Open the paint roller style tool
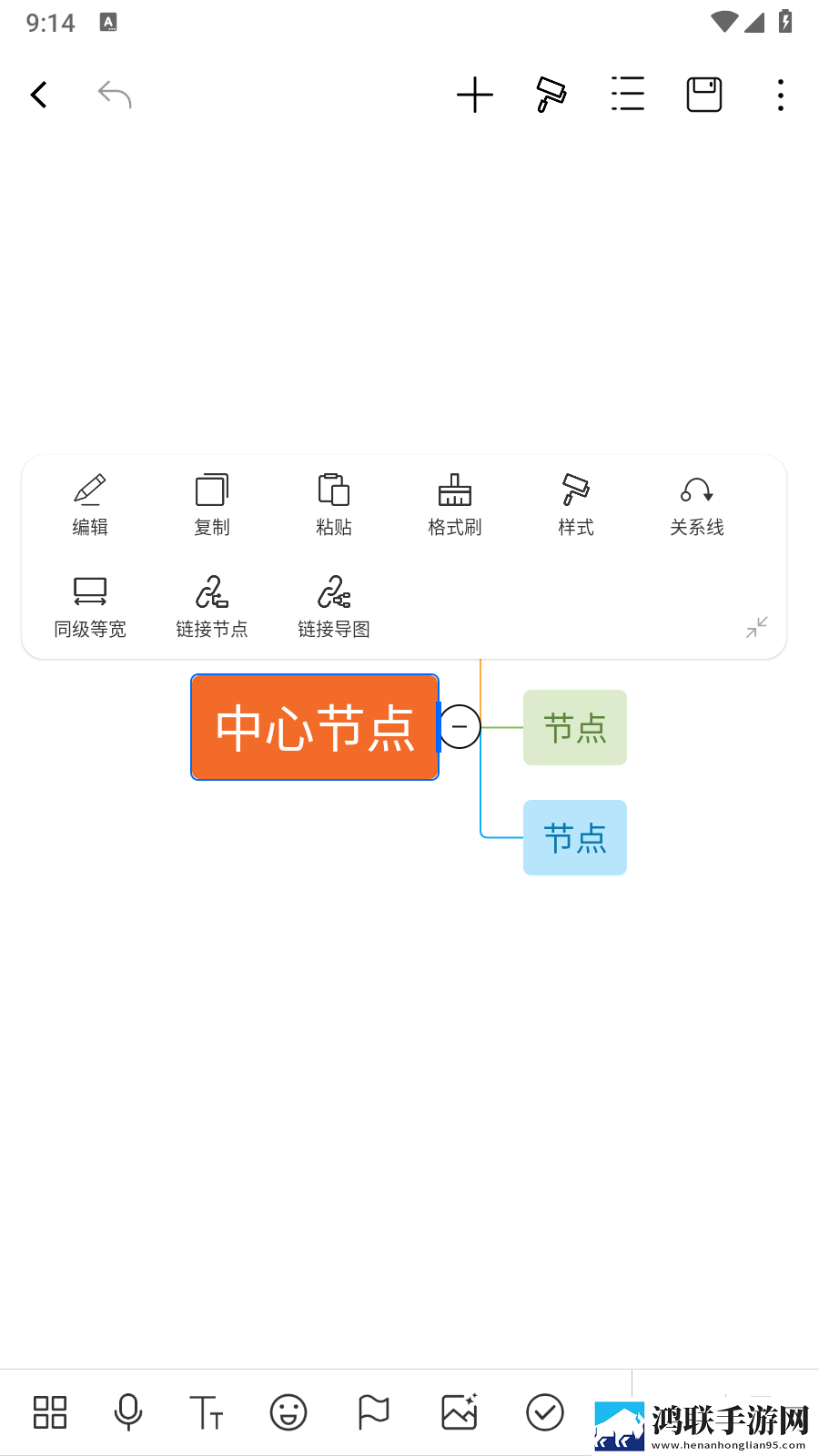 pos(551,95)
